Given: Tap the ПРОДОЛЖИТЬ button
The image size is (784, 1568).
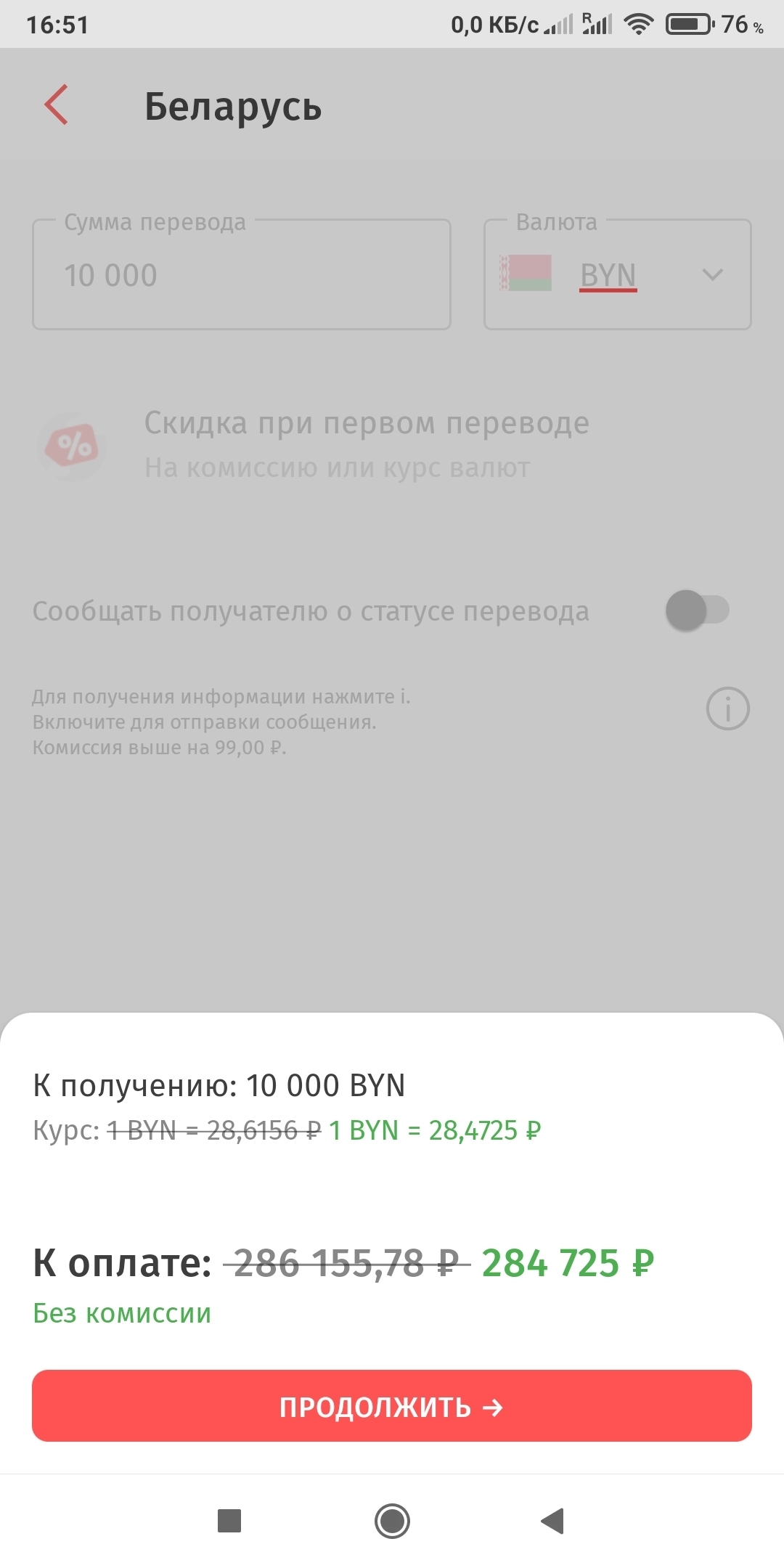Looking at the screenshot, I should pyautogui.click(x=392, y=1407).
